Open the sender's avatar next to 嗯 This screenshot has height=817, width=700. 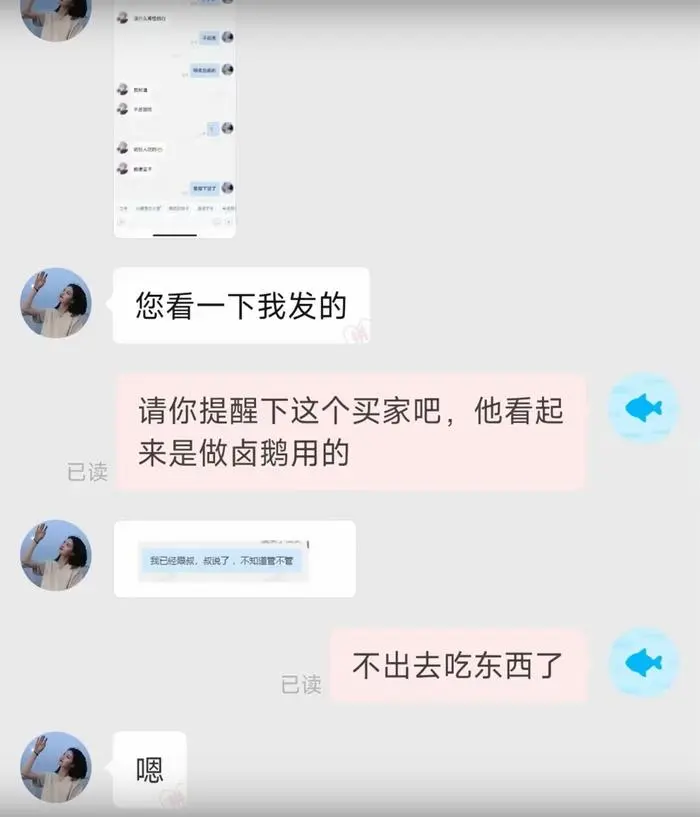(x=56, y=767)
